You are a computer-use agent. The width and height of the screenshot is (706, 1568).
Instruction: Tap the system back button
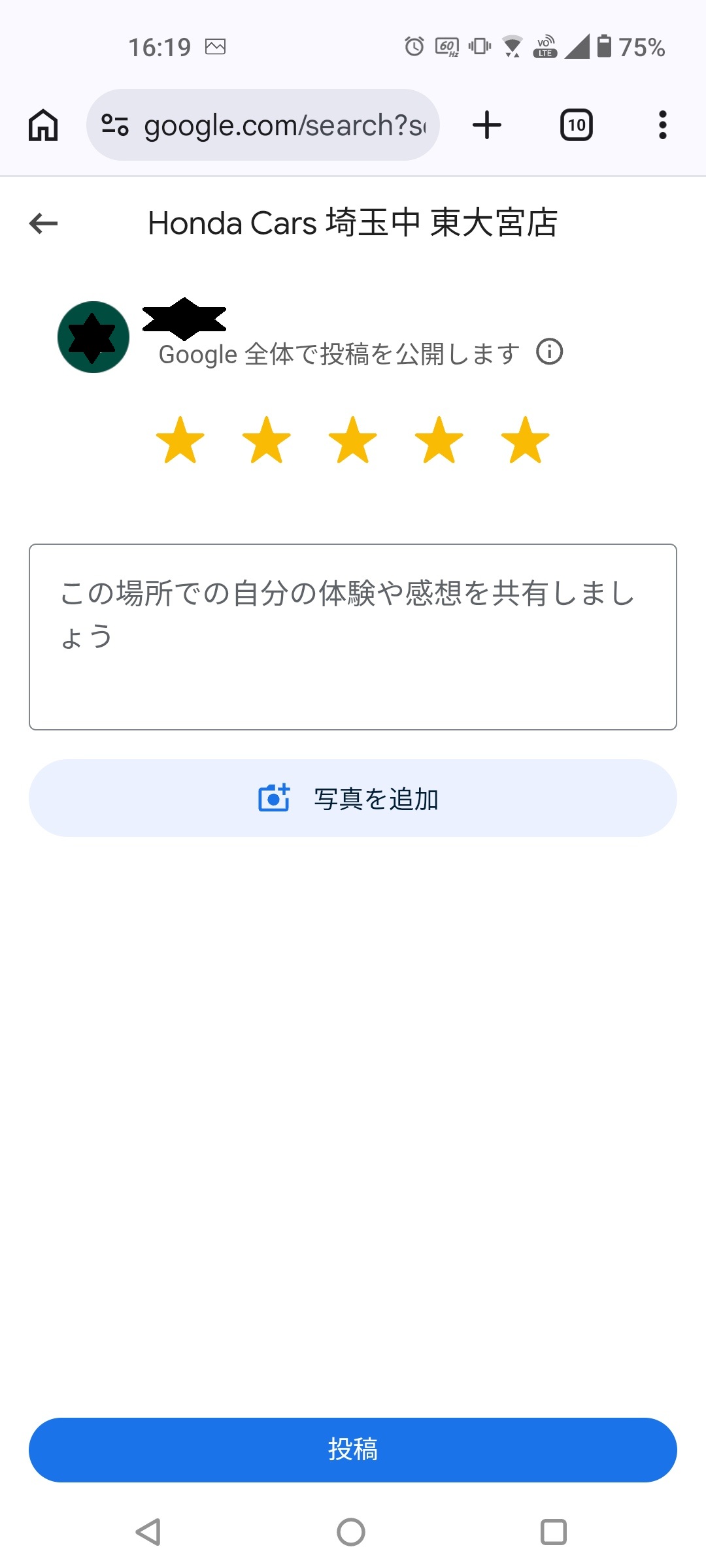(x=149, y=1531)
